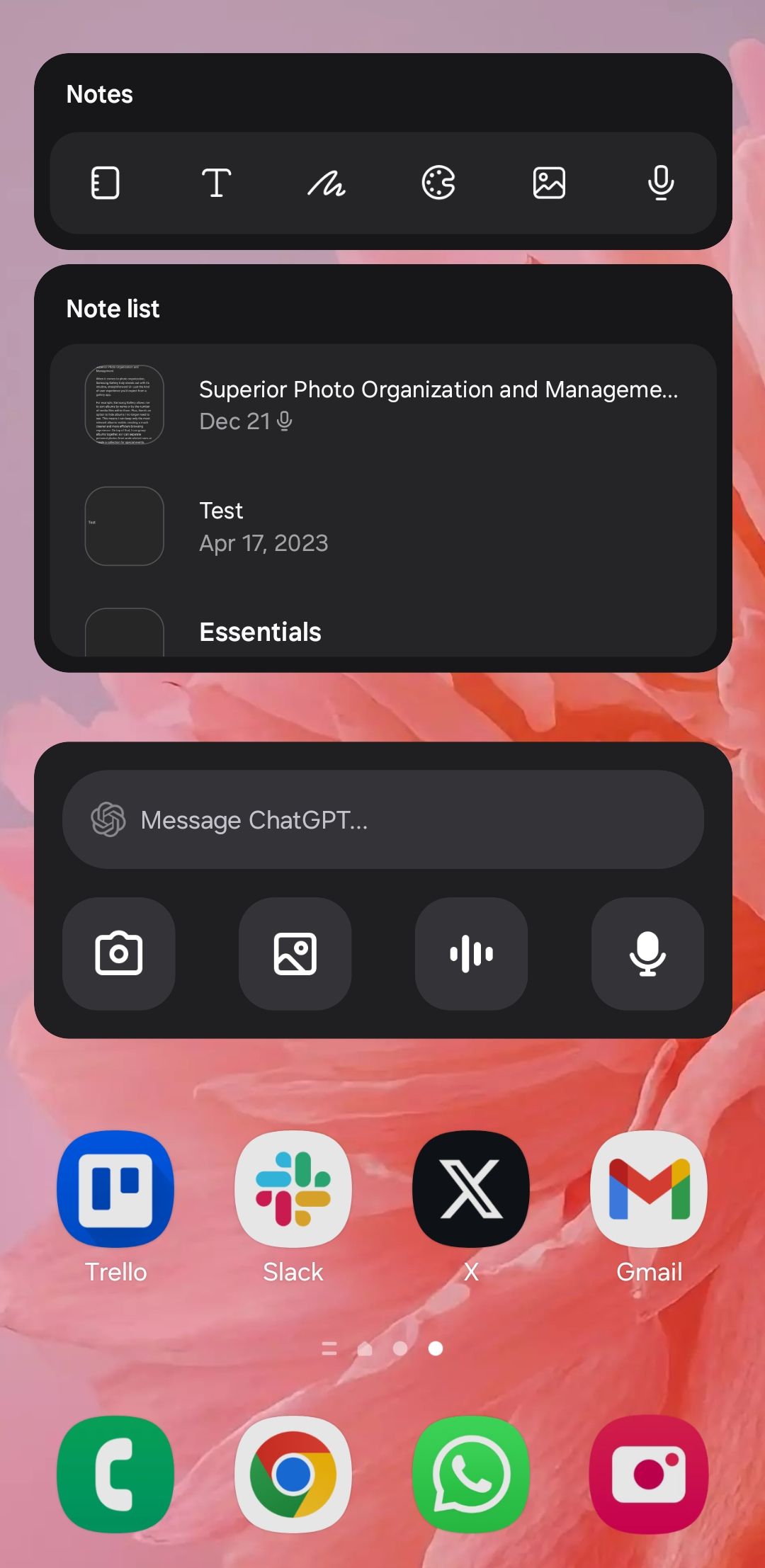Start a text note with T icon

216,183
